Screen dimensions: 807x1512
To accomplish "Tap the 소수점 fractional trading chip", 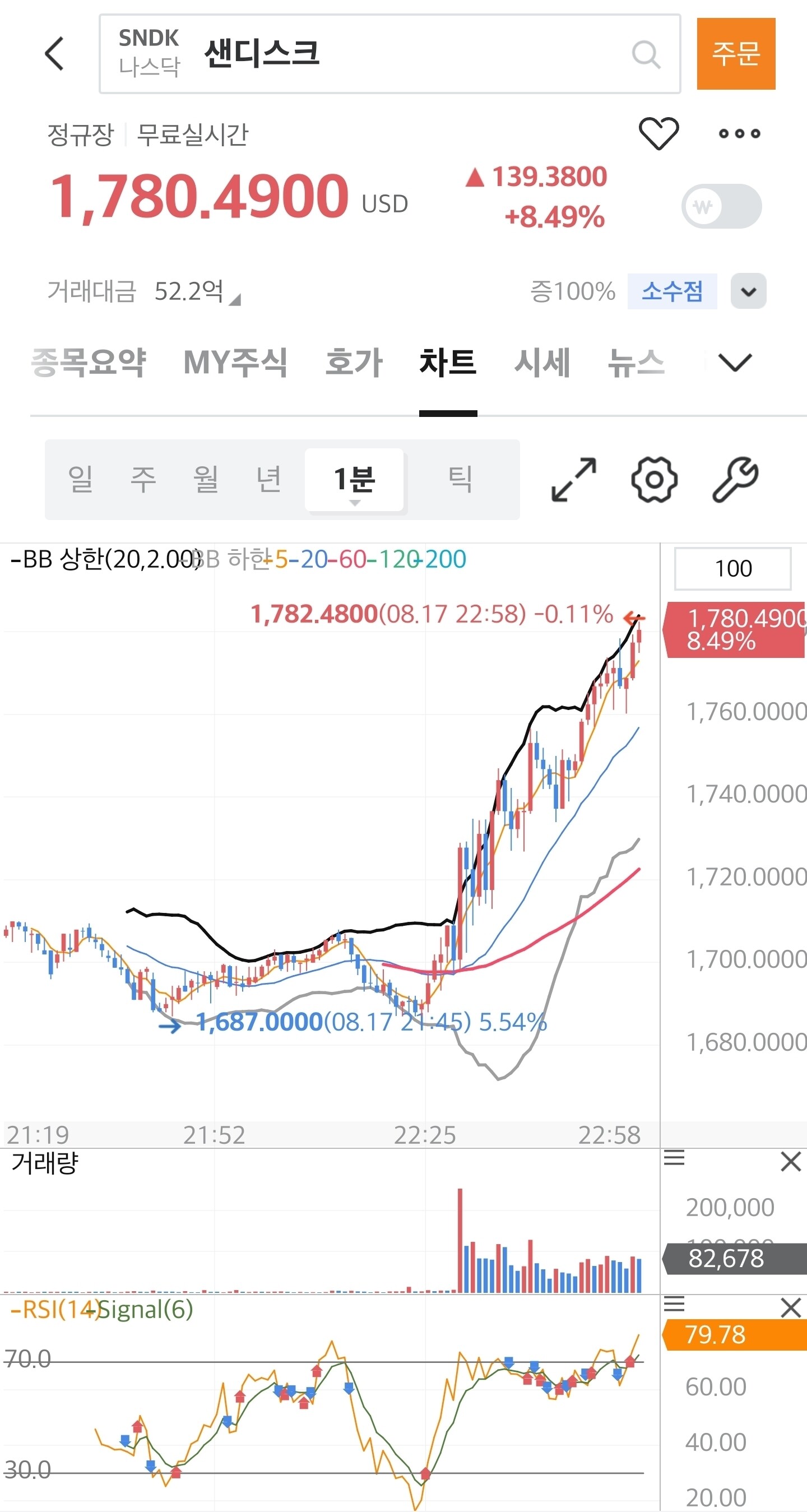I will (x=672, y=290).
